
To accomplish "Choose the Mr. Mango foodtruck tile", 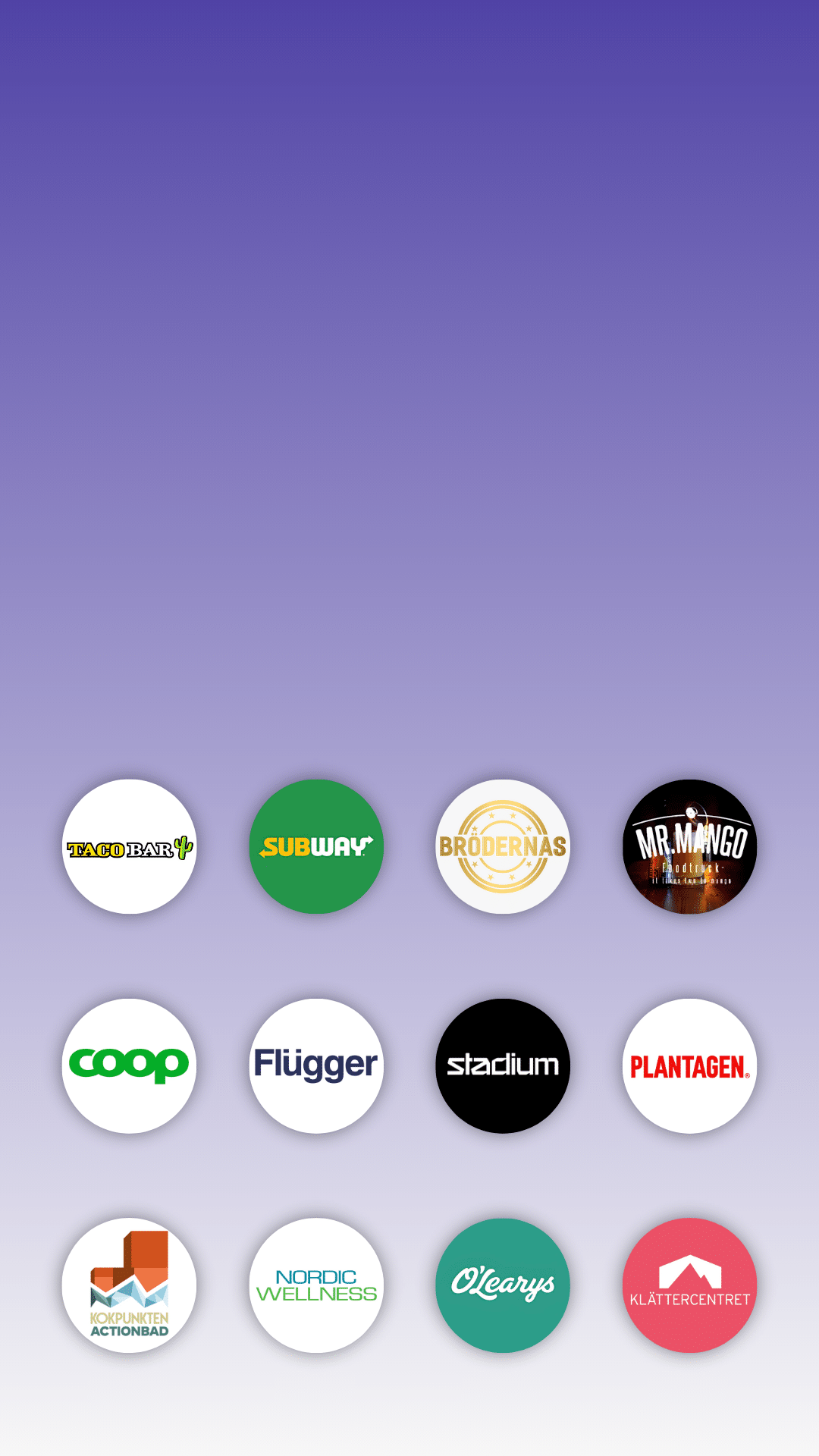I will pyautogui.click(x=690, y=846).
